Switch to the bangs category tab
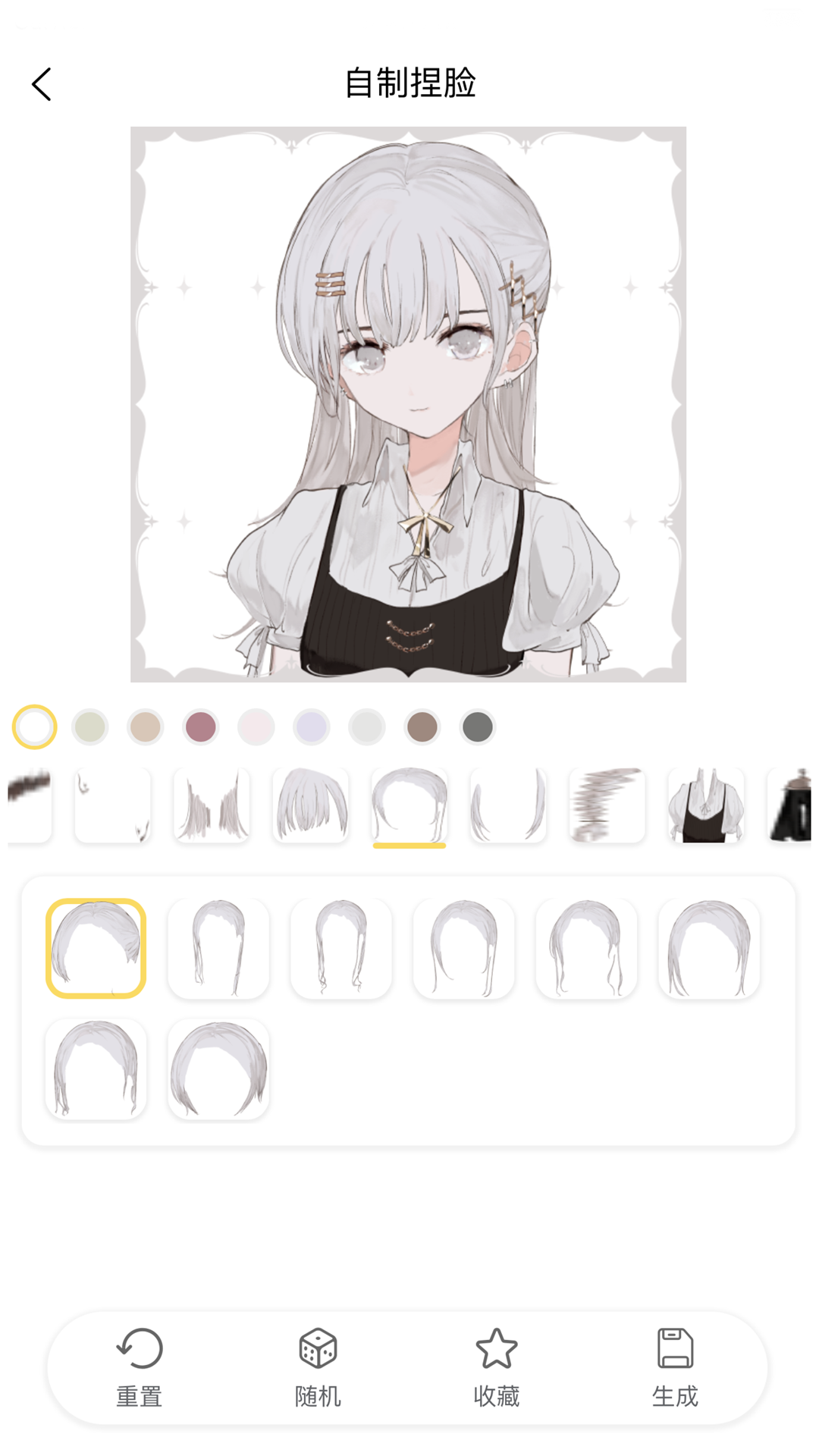The image size is (819, 1456). click(311, 805)
